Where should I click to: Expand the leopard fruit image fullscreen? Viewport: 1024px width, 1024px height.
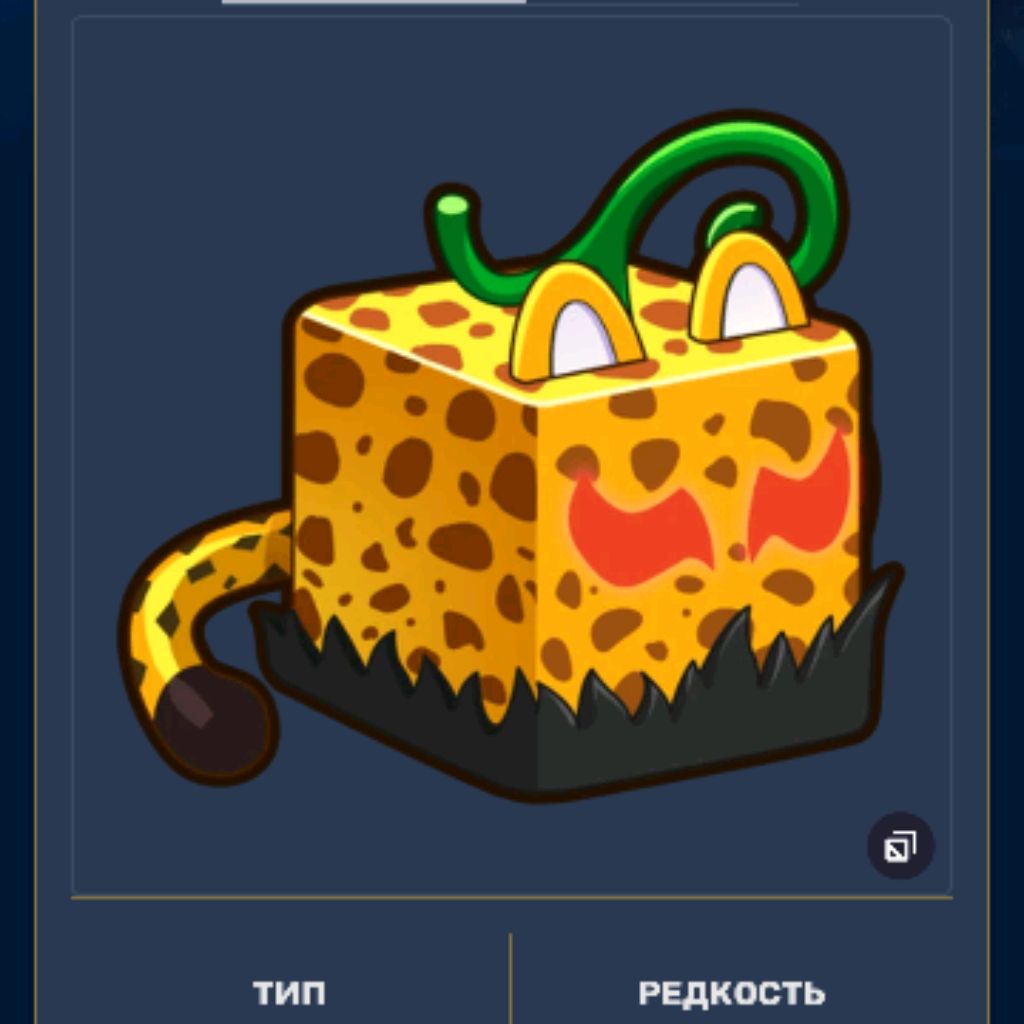click(900, 846)
